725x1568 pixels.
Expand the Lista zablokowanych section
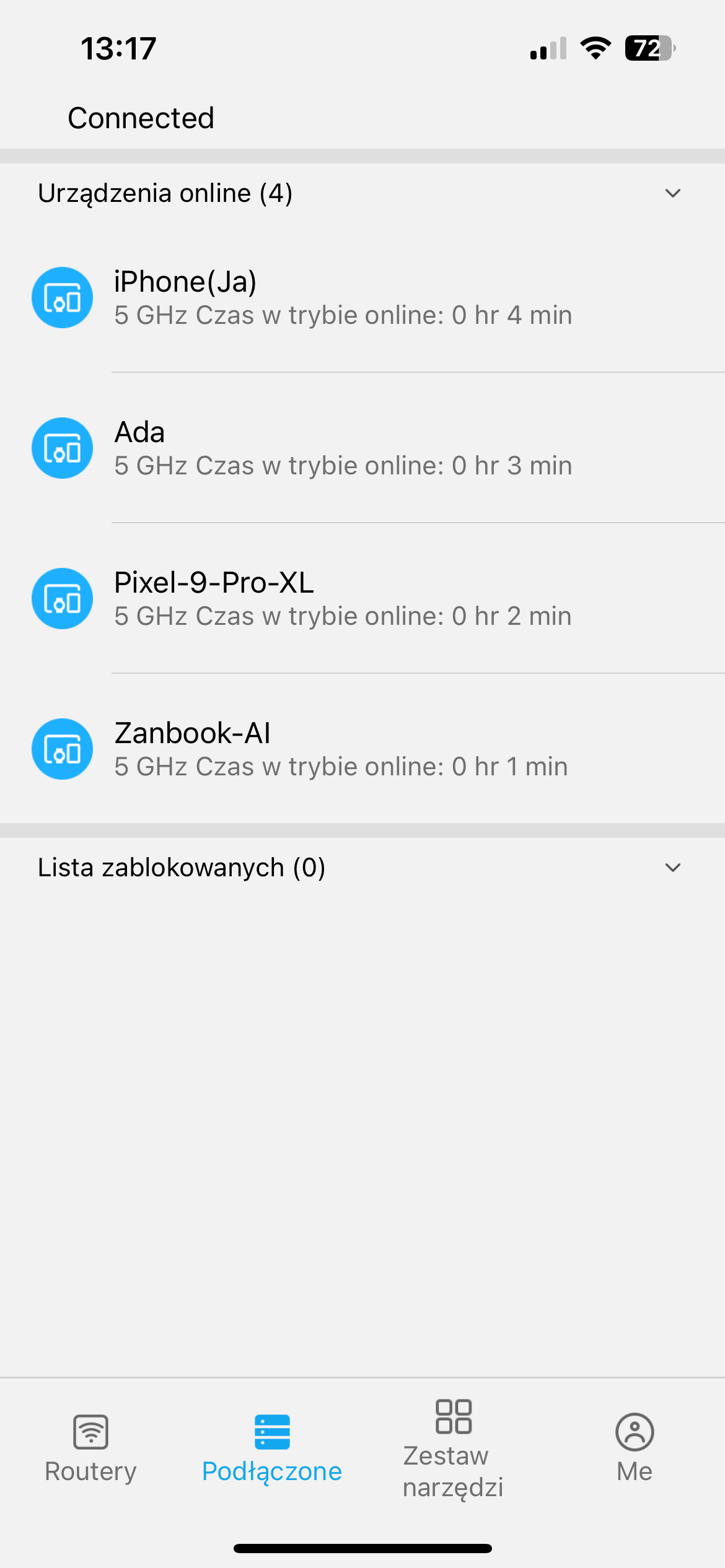click(672, 868)
